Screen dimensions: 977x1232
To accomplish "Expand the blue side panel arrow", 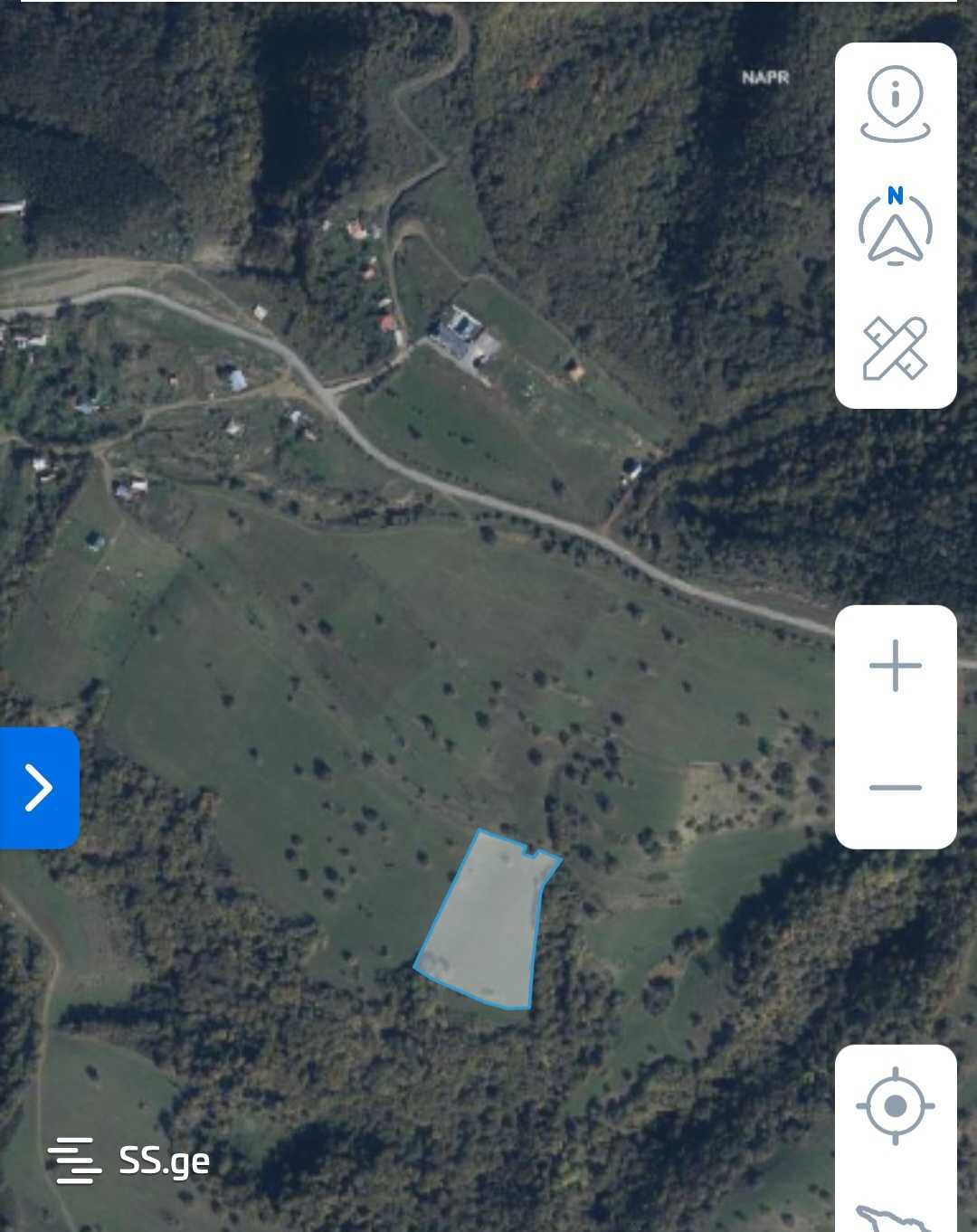I will [x=39, y=787].
